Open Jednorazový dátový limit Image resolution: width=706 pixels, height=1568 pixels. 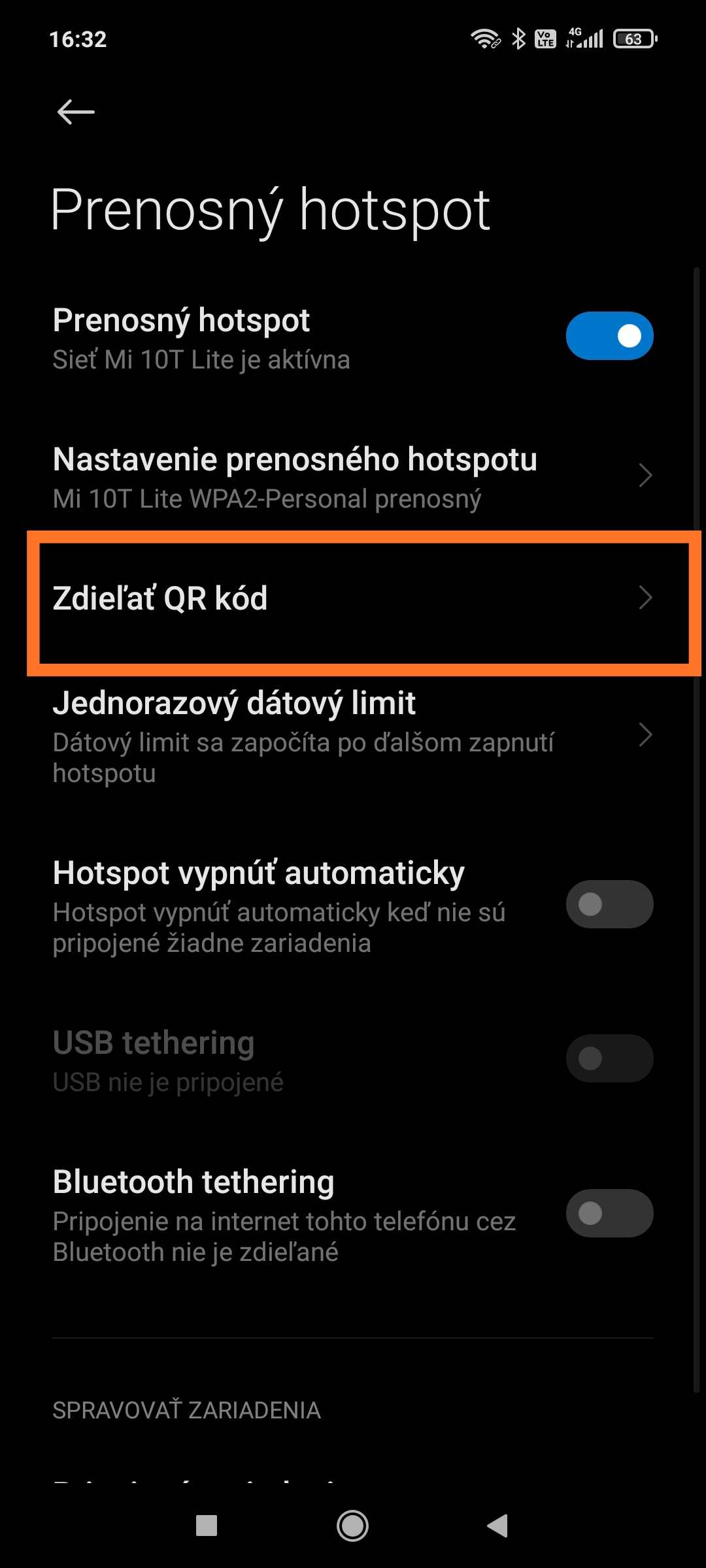[353, 736]
